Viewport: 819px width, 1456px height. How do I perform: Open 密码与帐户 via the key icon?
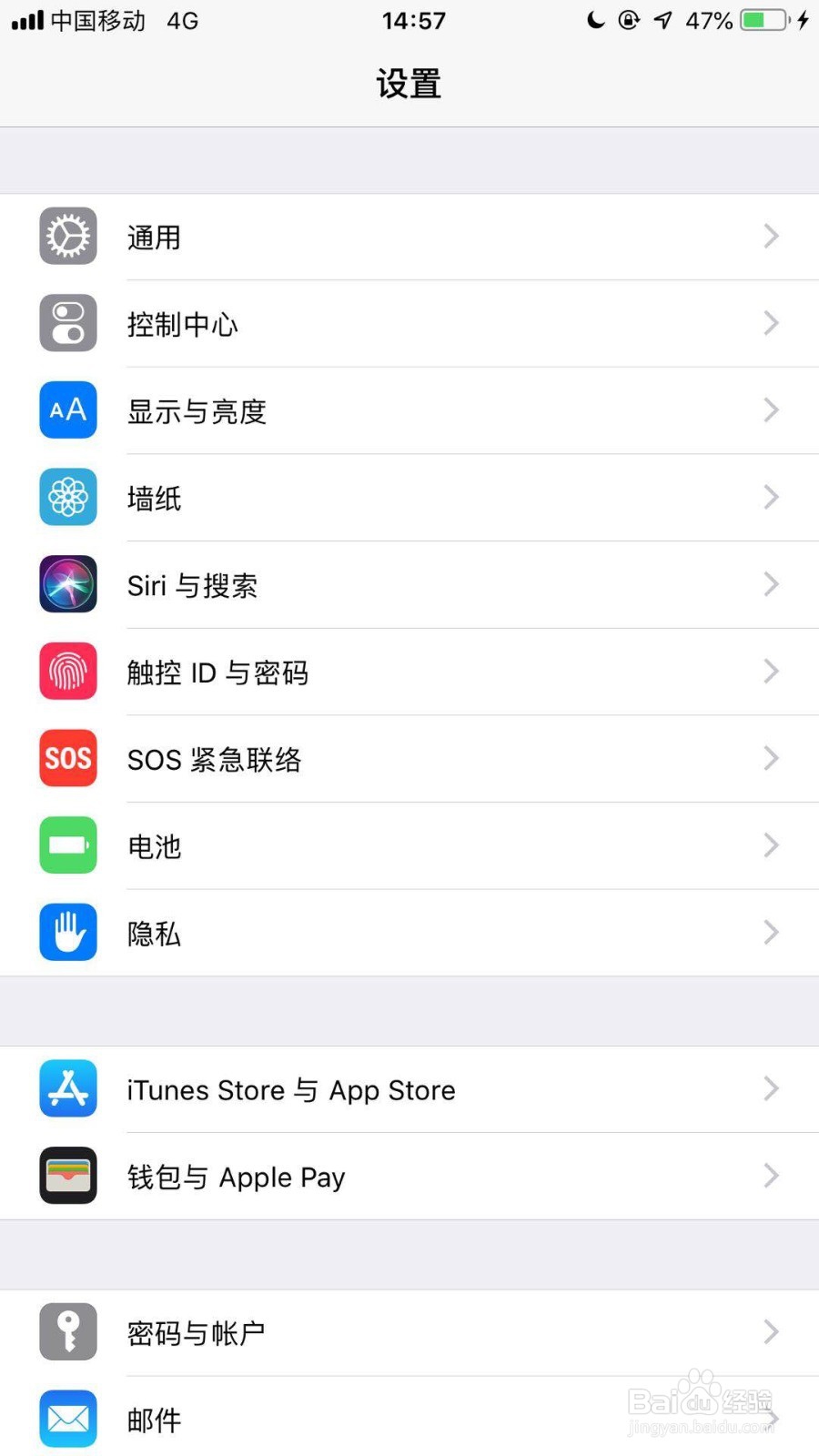tap(67, 1331)
